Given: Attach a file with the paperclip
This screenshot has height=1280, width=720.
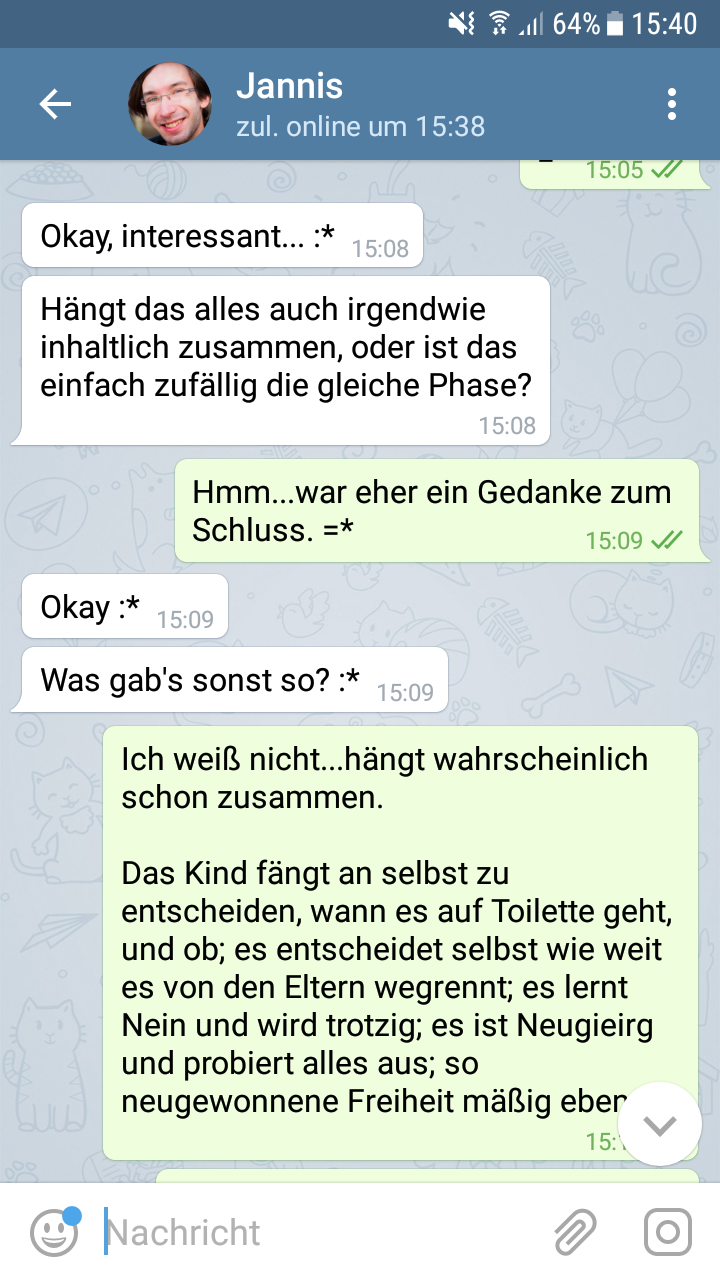Looking at the screenshot, I should (x=575, y=1232).
